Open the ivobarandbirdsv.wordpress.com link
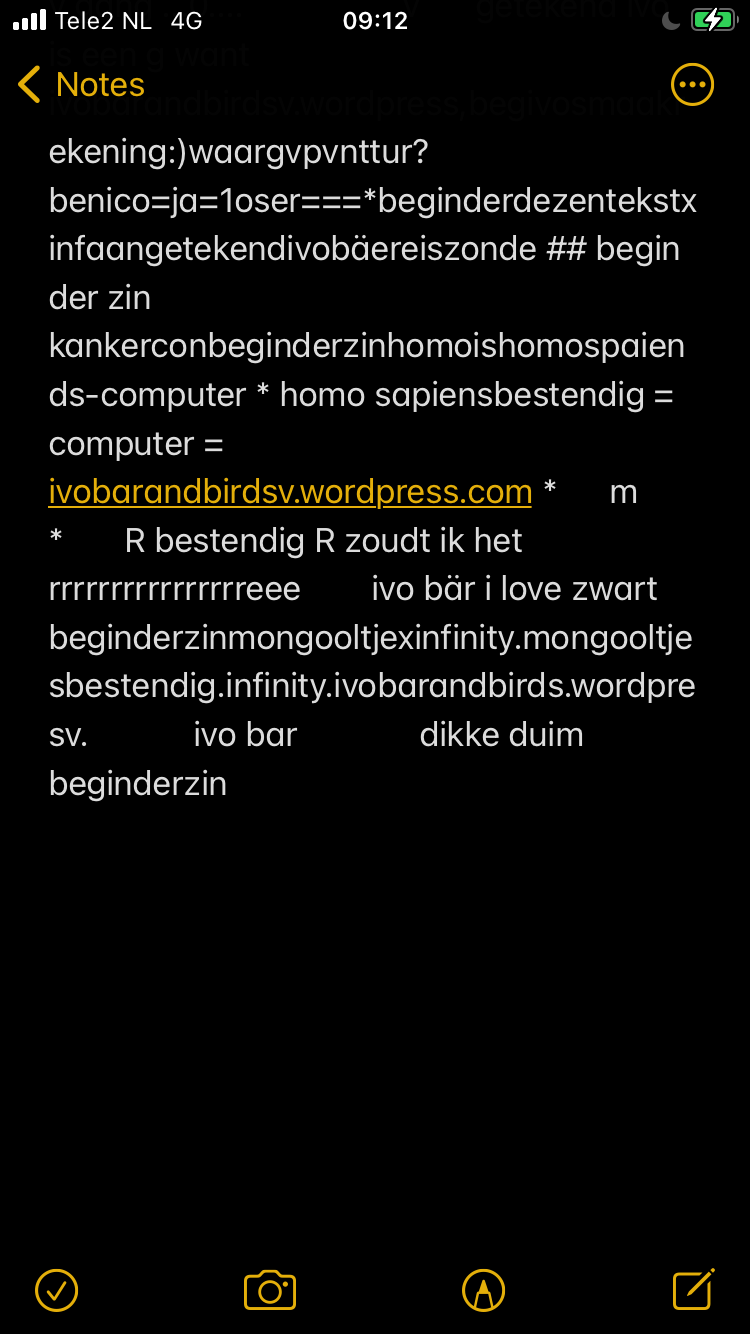 tap(290, 492)
